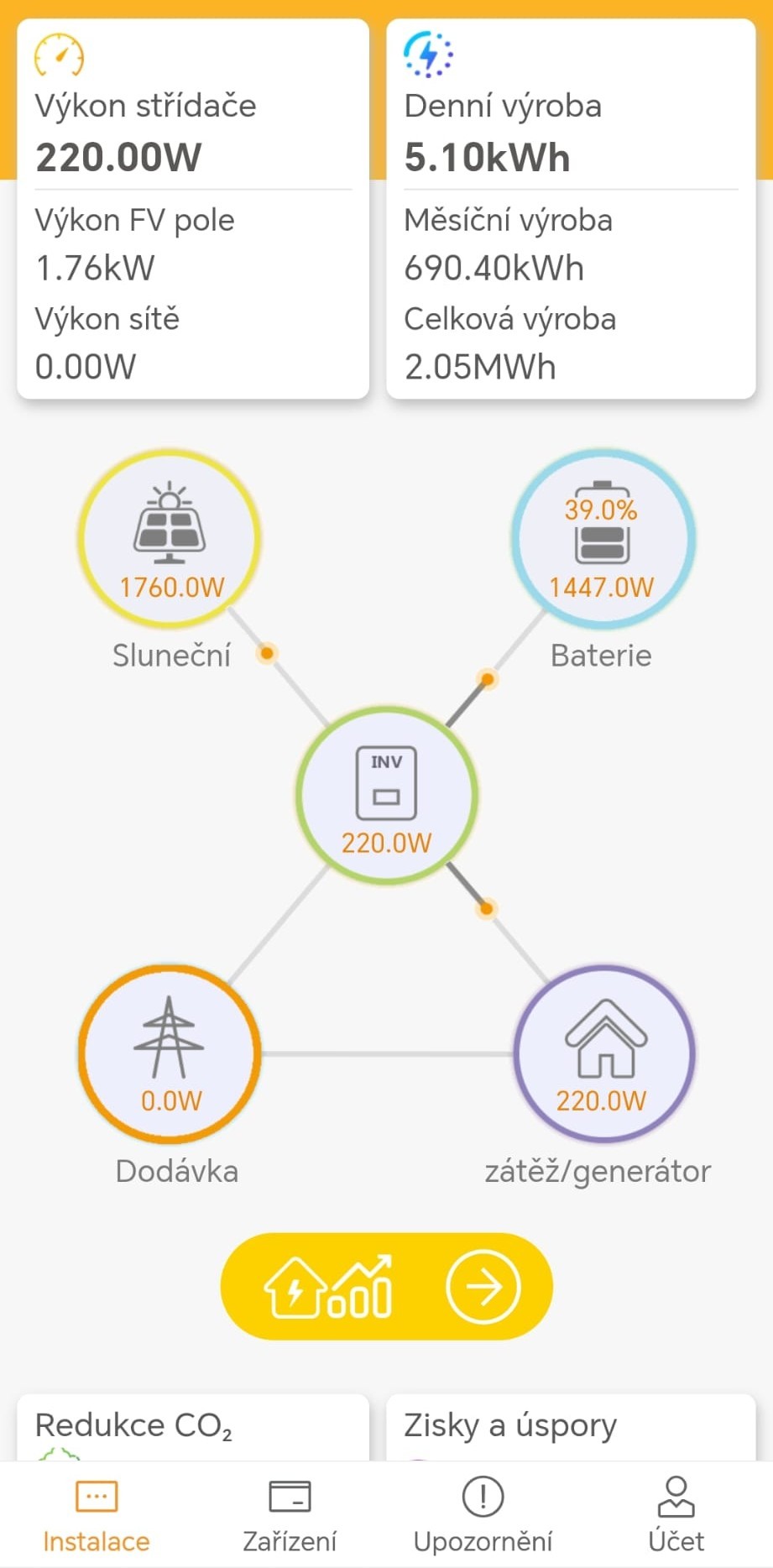This screenshot has width=773, height=1568.
Task: Open the Dodávka grid node
Action: tap(170, 1054)
